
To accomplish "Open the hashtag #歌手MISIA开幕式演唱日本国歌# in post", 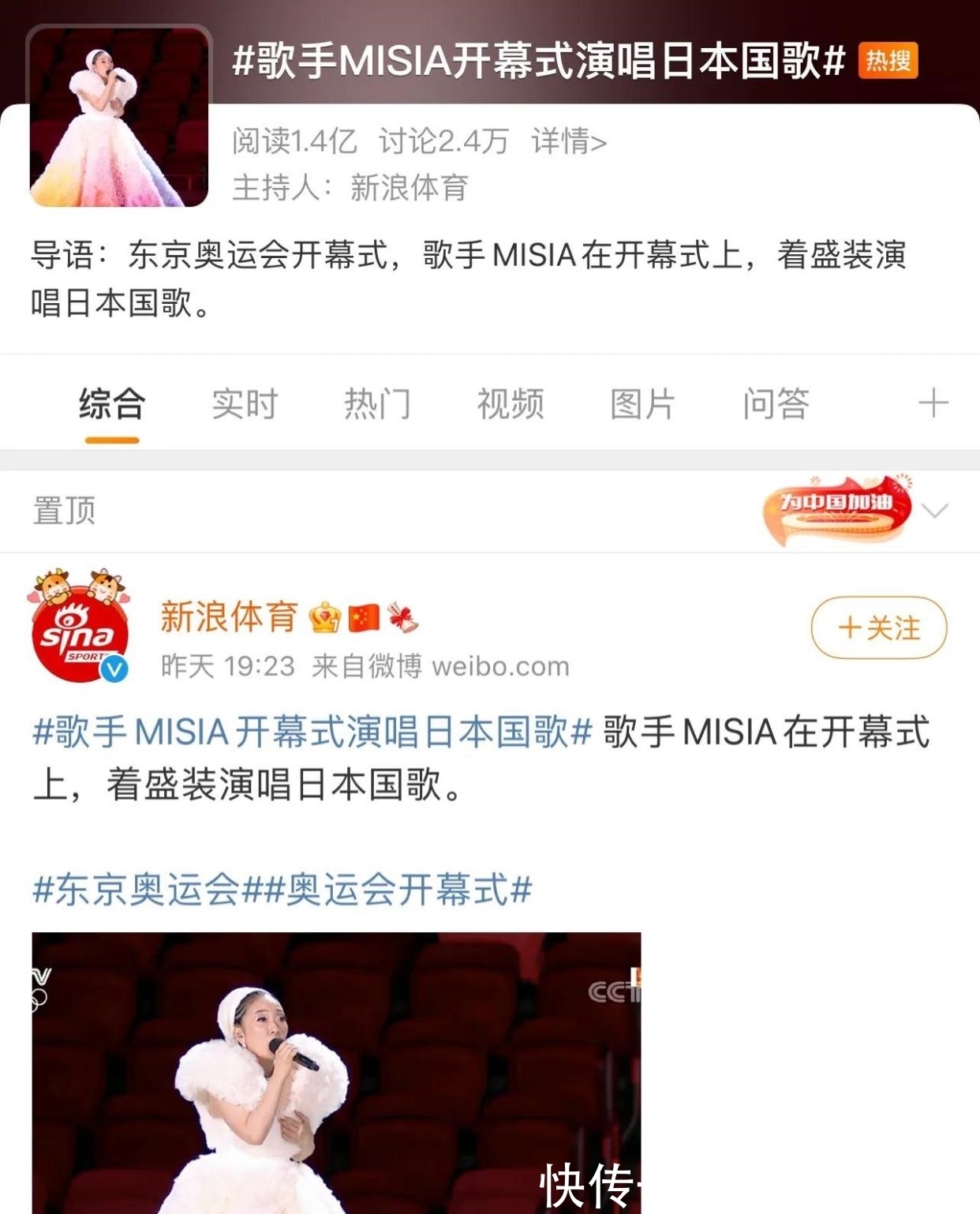I will (x=312, y=732).
